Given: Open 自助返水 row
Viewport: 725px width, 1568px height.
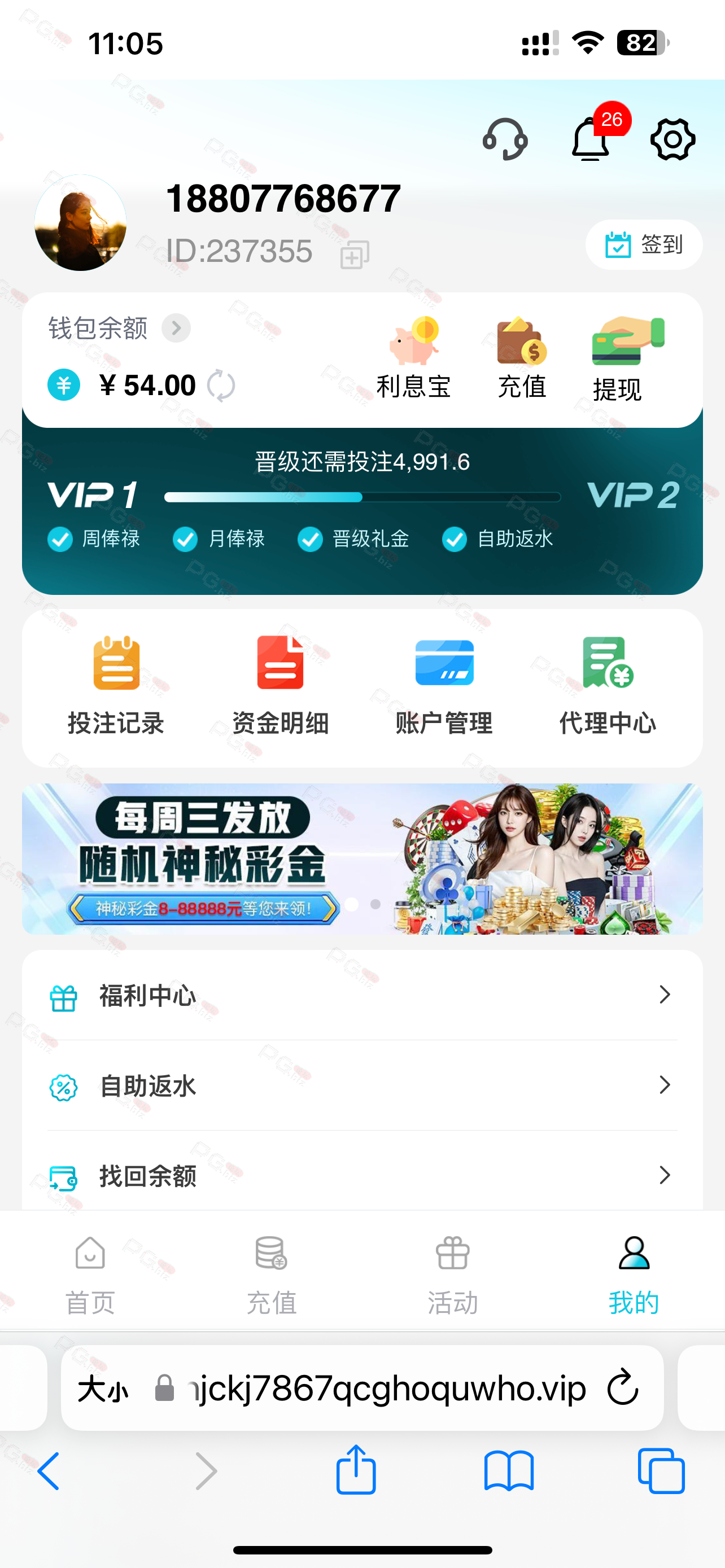Looking at the screenshot, I should 362,1085.
